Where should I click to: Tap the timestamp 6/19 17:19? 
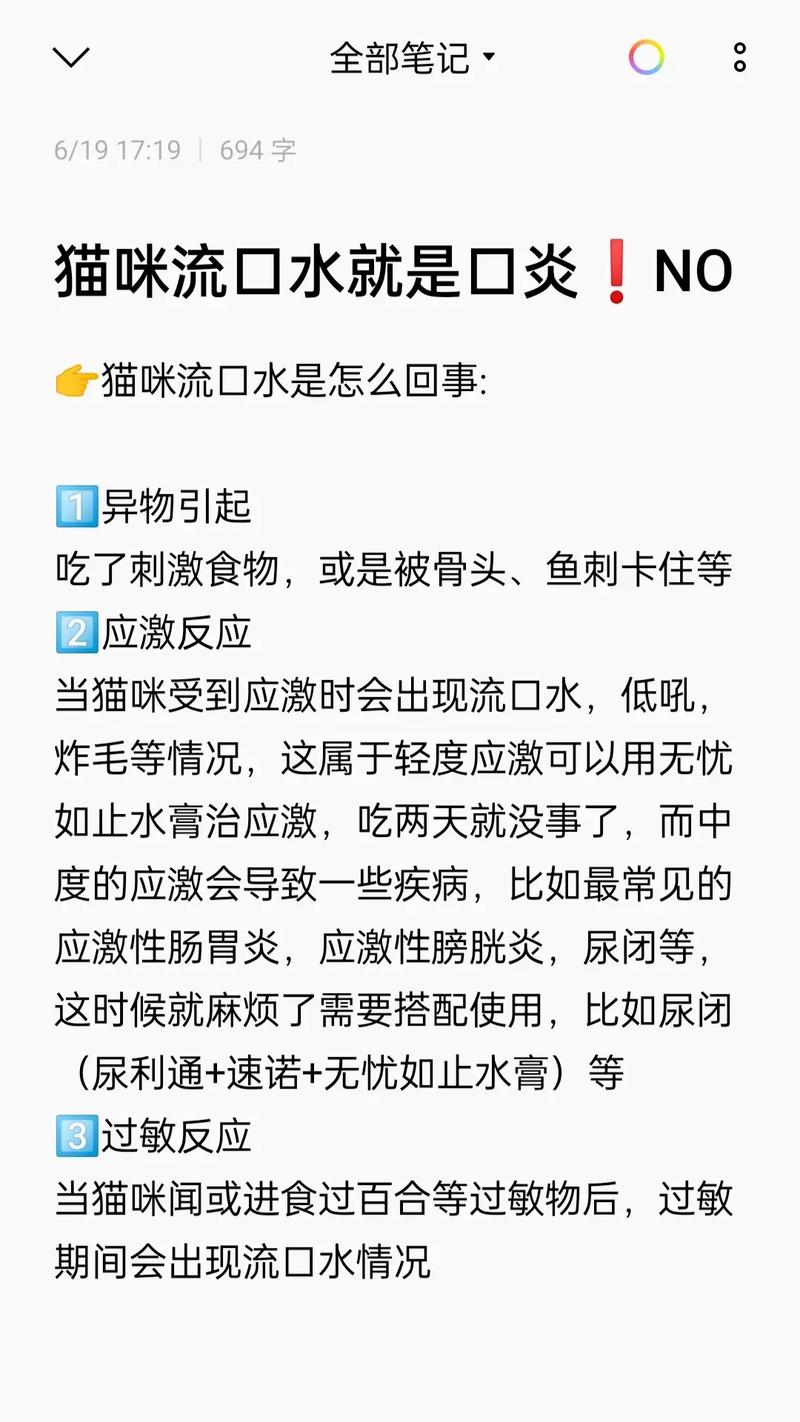(117, 151)
